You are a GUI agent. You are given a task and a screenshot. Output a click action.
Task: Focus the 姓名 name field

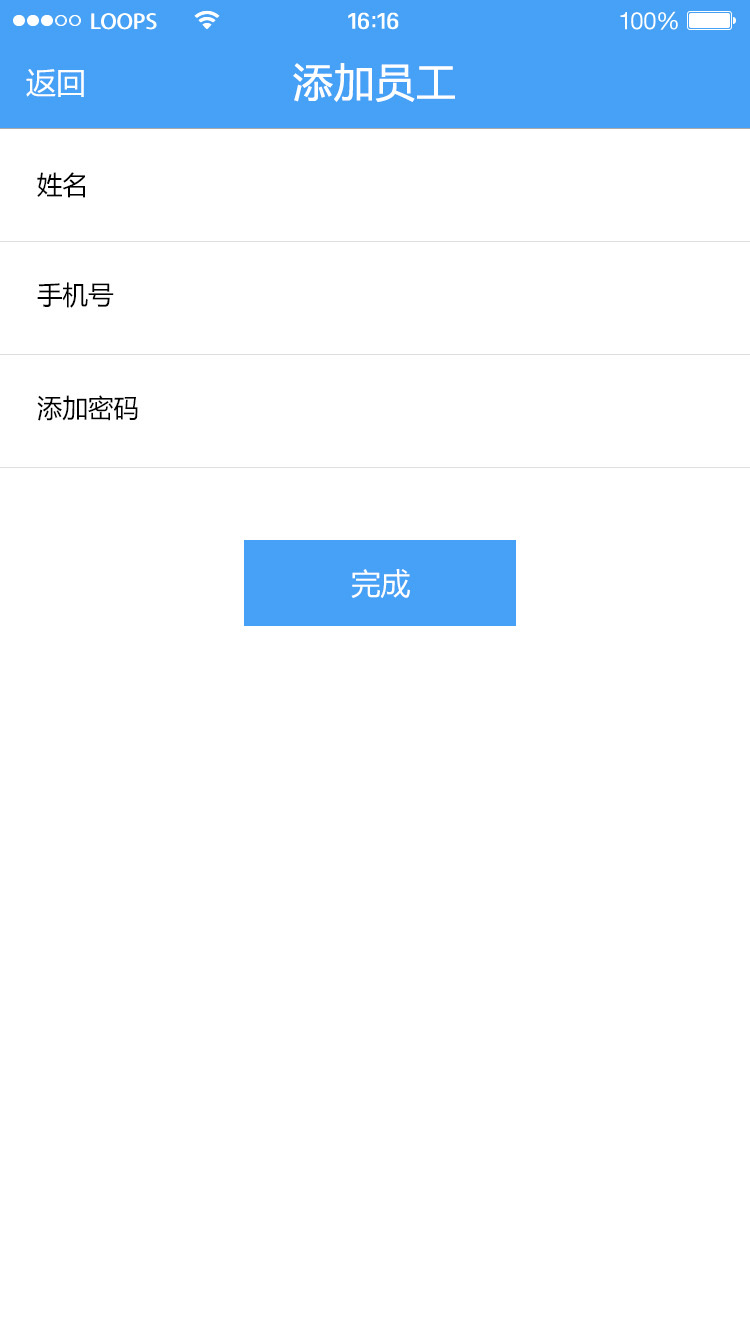[x=375, y=185]
